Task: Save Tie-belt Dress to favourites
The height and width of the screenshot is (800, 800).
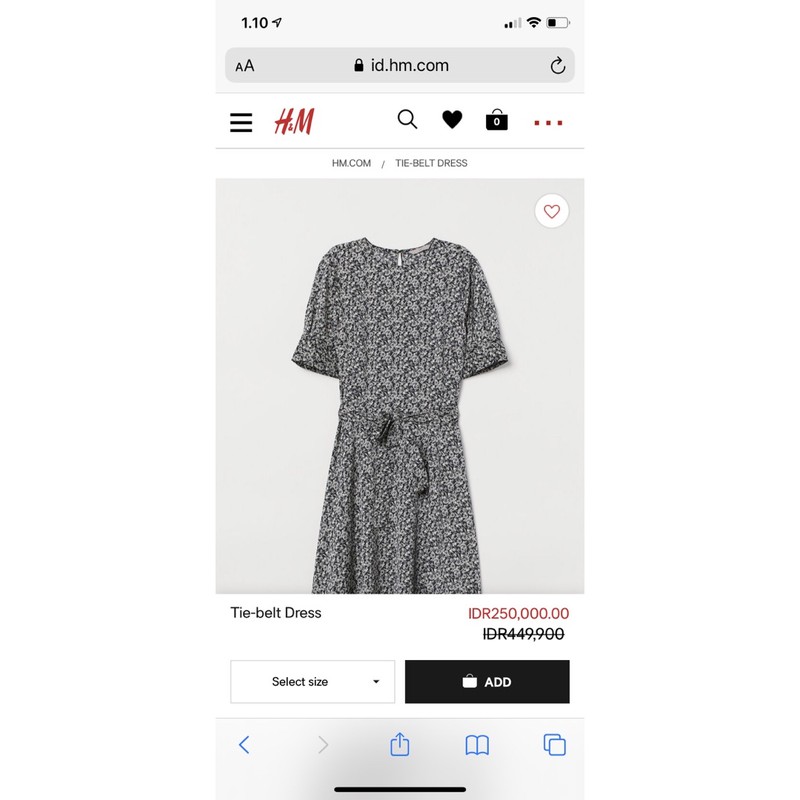Action: [551, 211]
